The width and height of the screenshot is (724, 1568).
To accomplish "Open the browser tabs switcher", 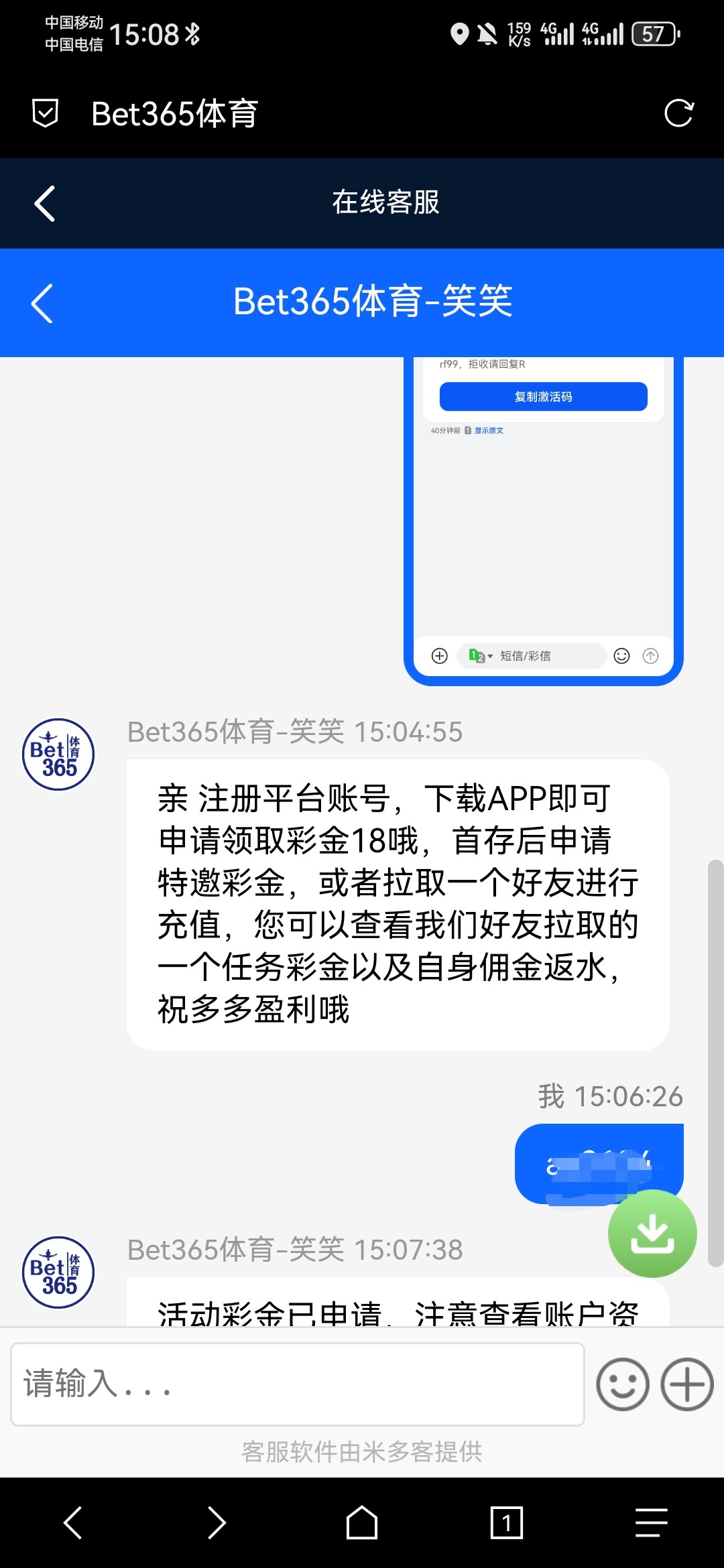I will (507, 1523).
